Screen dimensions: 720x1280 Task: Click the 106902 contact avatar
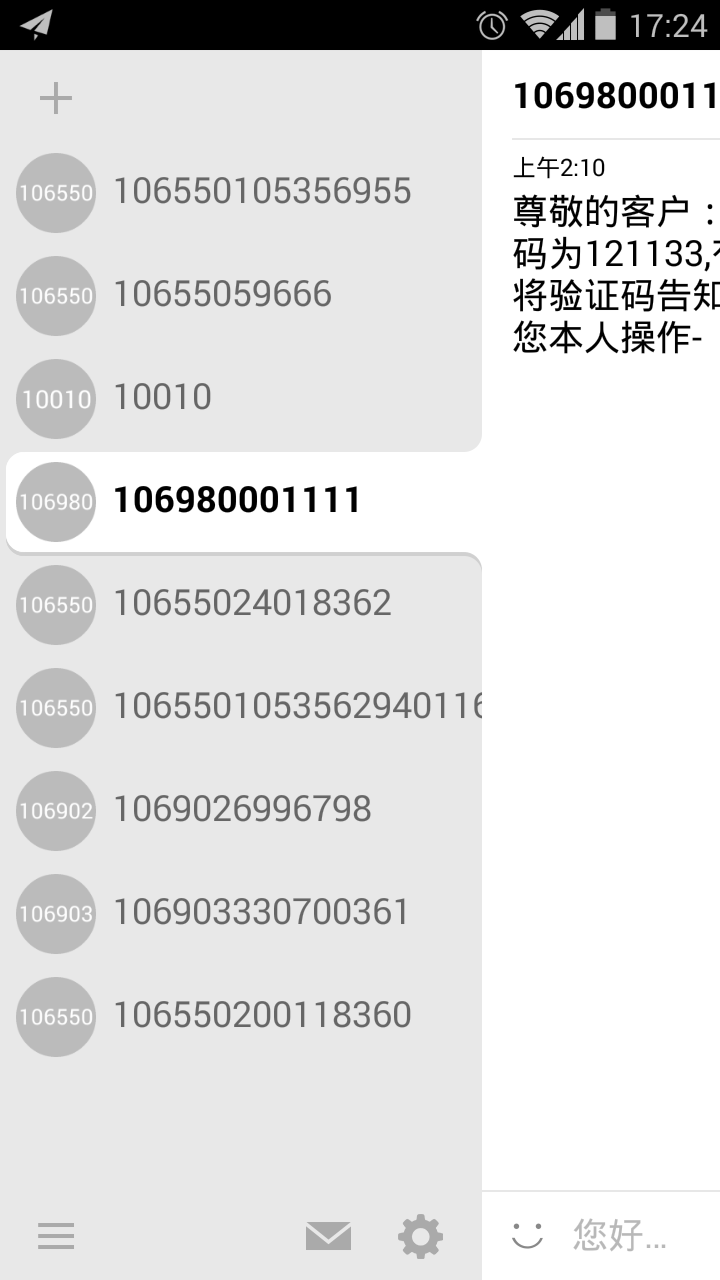[x=55, y=810]
